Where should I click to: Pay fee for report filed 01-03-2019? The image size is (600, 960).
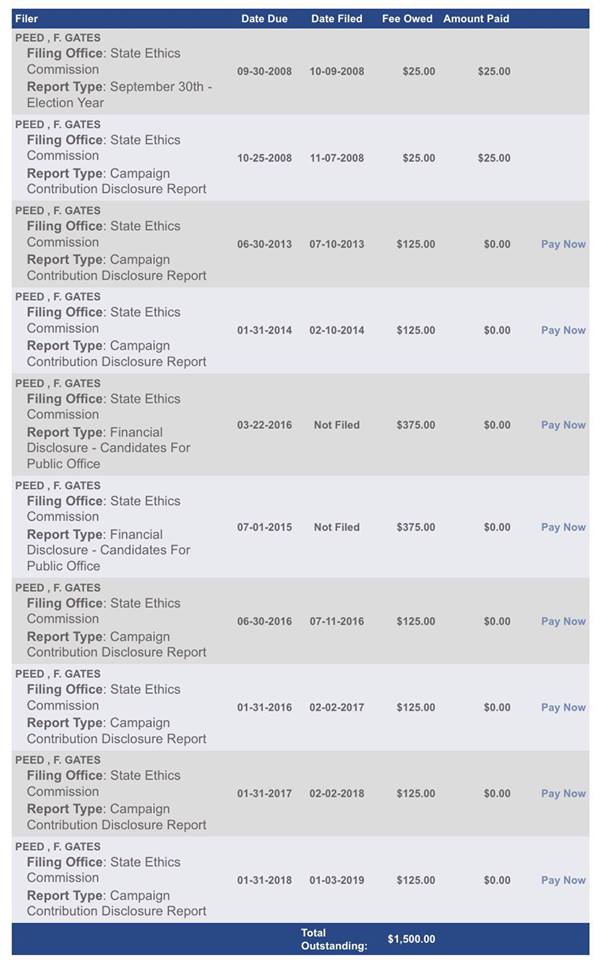tap(563, 880)
